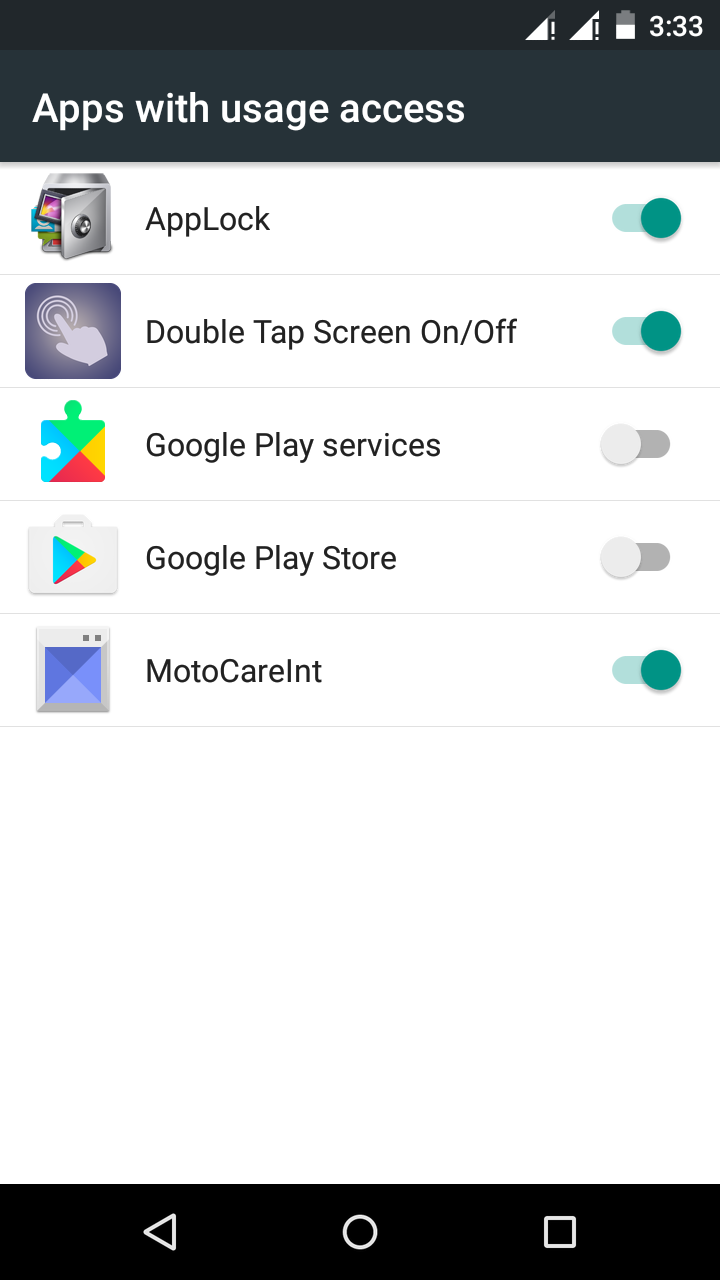
Task: Enable usage access for Google Play services
Action: click(635, 445)
